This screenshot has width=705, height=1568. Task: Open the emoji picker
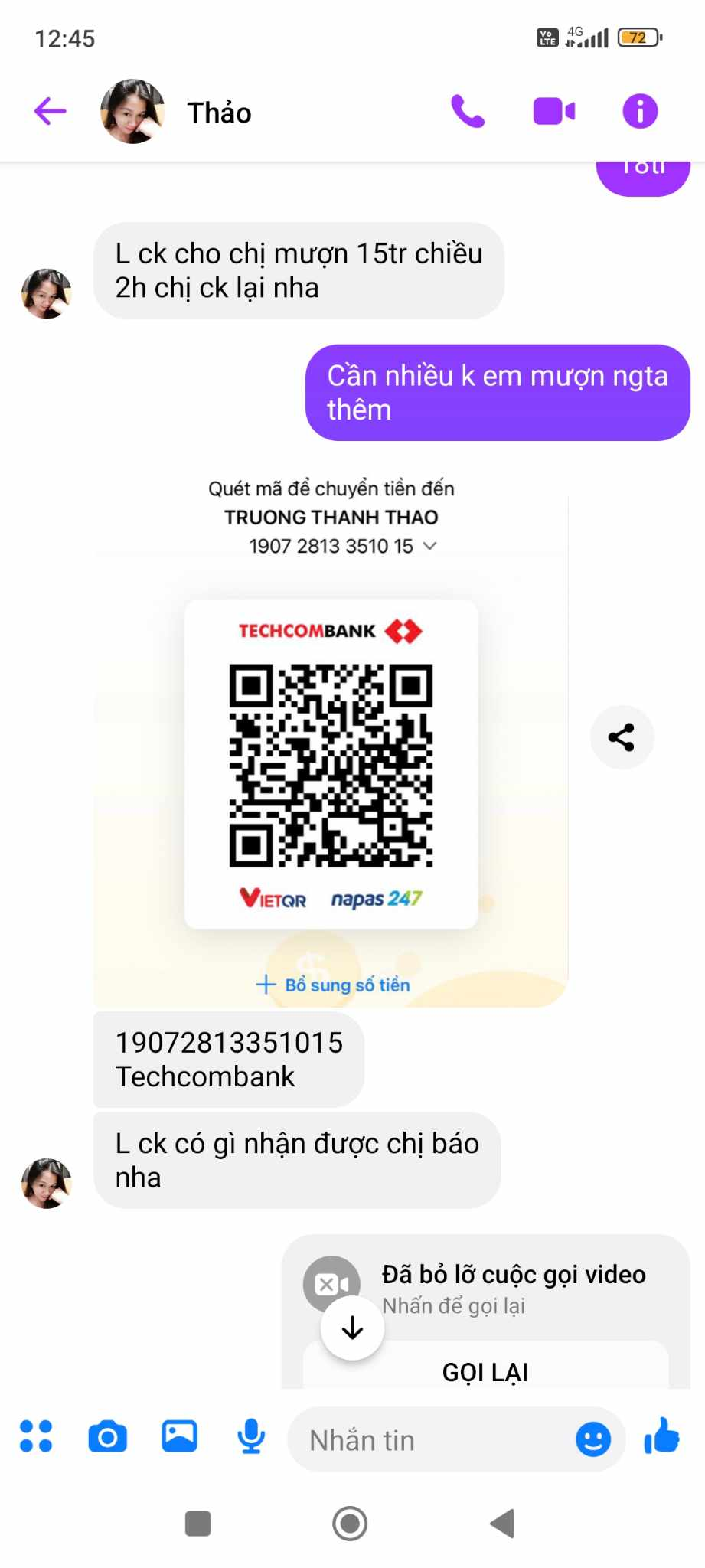[592, 1439]
